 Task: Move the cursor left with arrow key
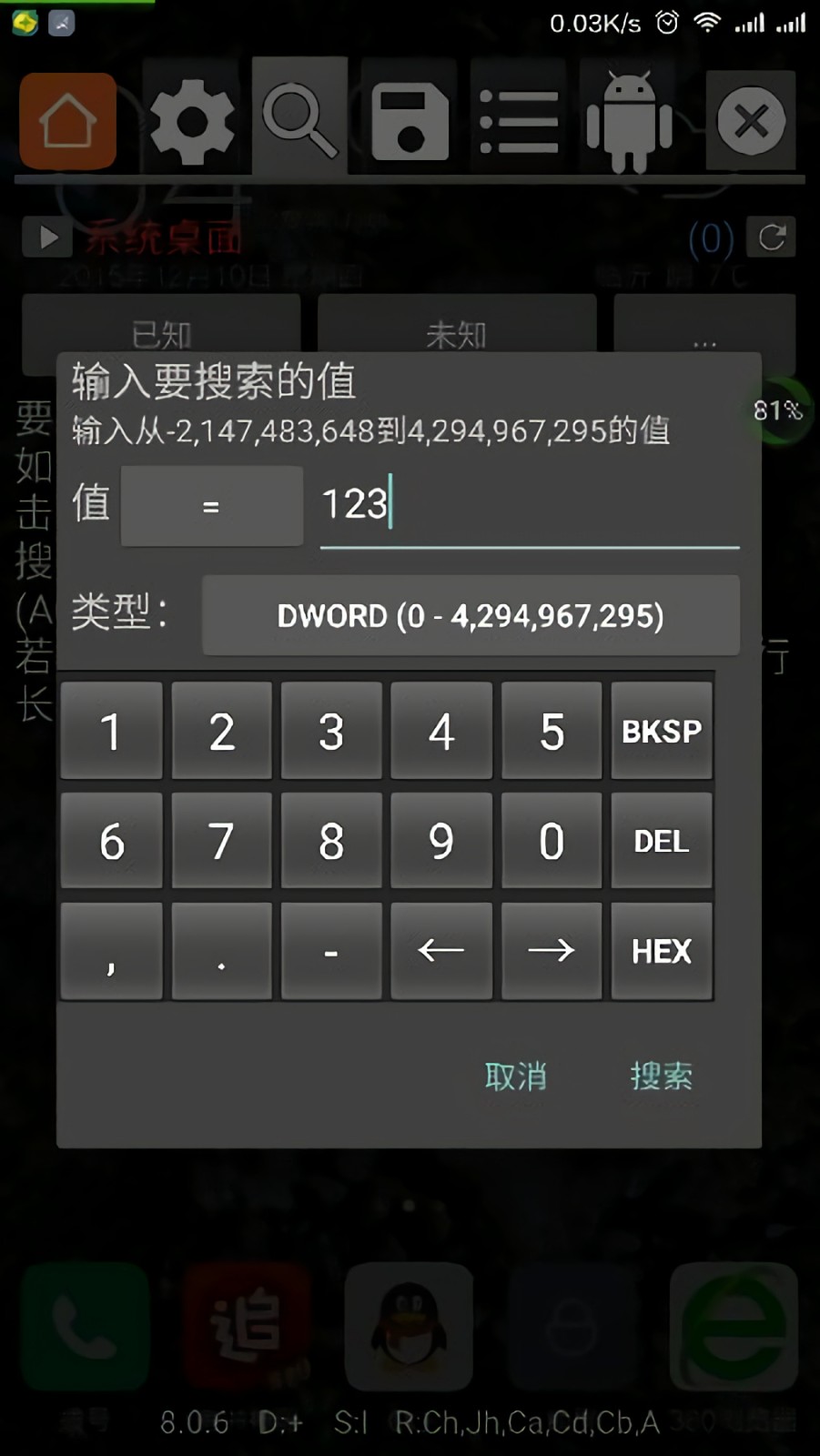(x=441, y=951)
